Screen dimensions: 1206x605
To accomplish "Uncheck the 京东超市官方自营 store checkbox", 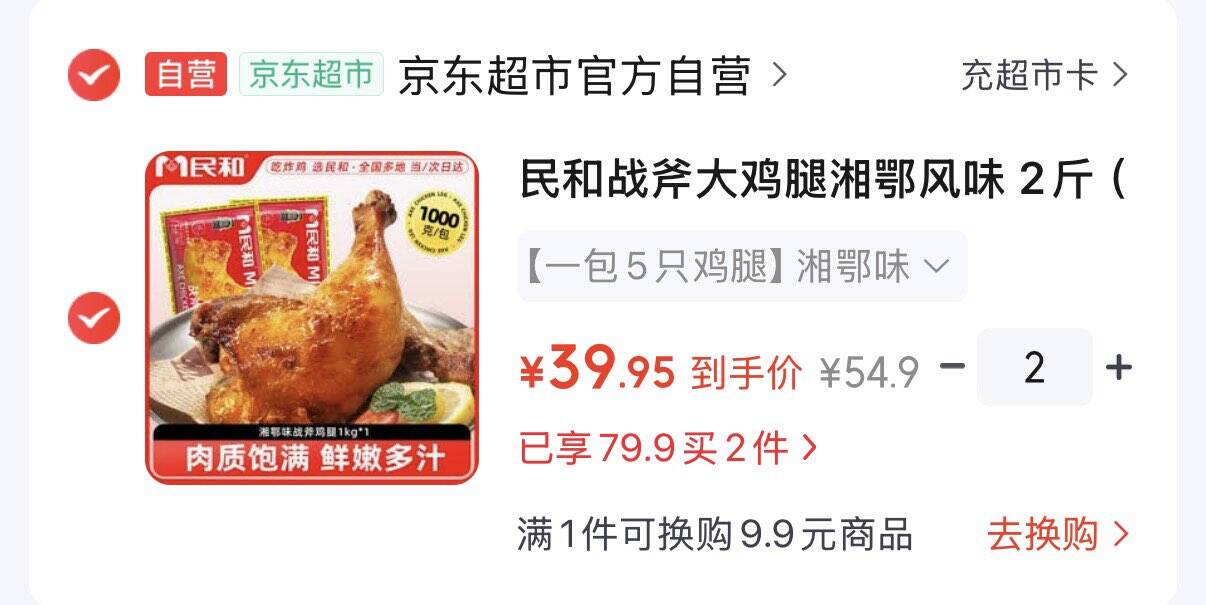I will coord(94,75).
